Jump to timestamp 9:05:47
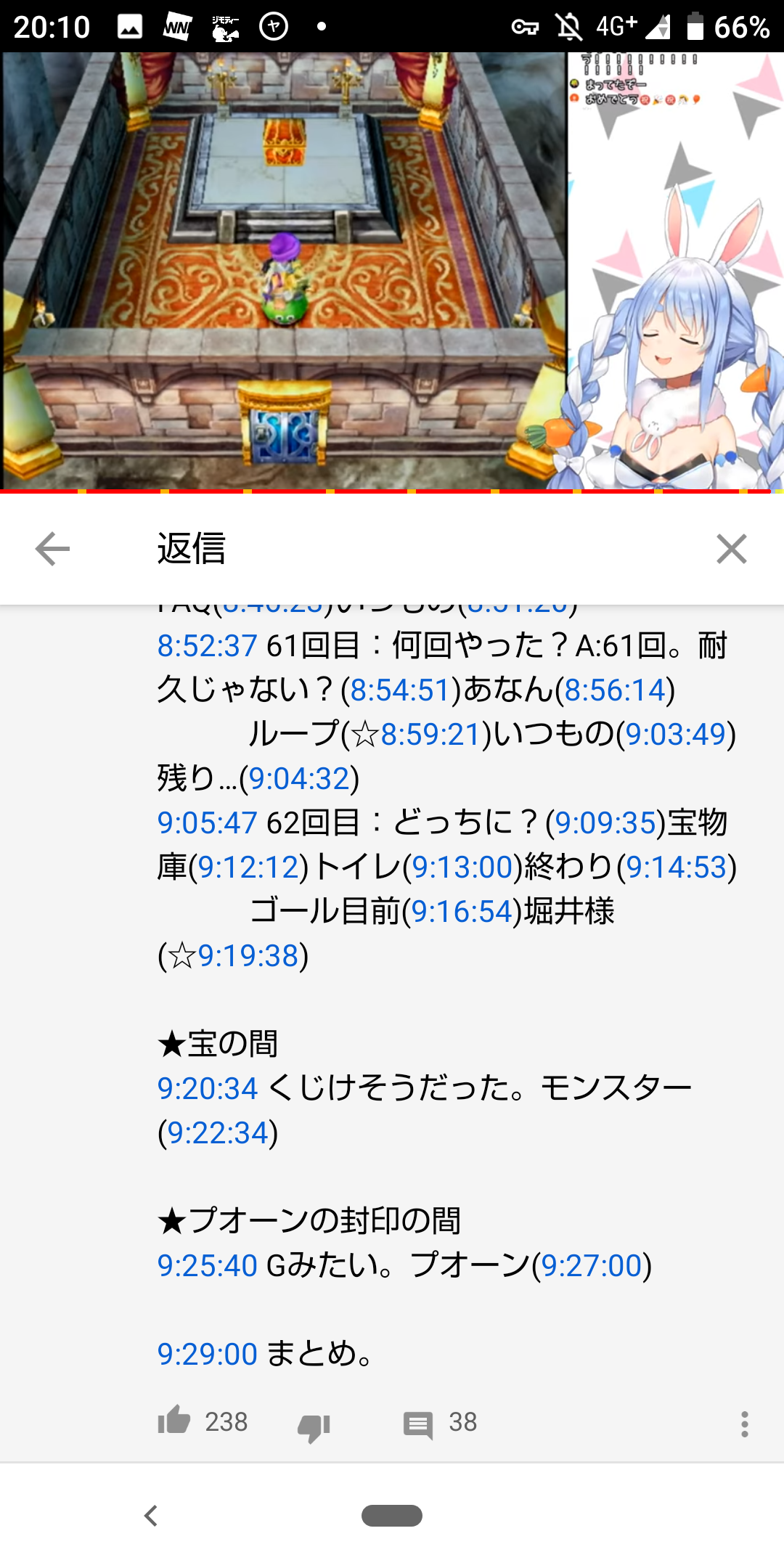 pos(208,823)
